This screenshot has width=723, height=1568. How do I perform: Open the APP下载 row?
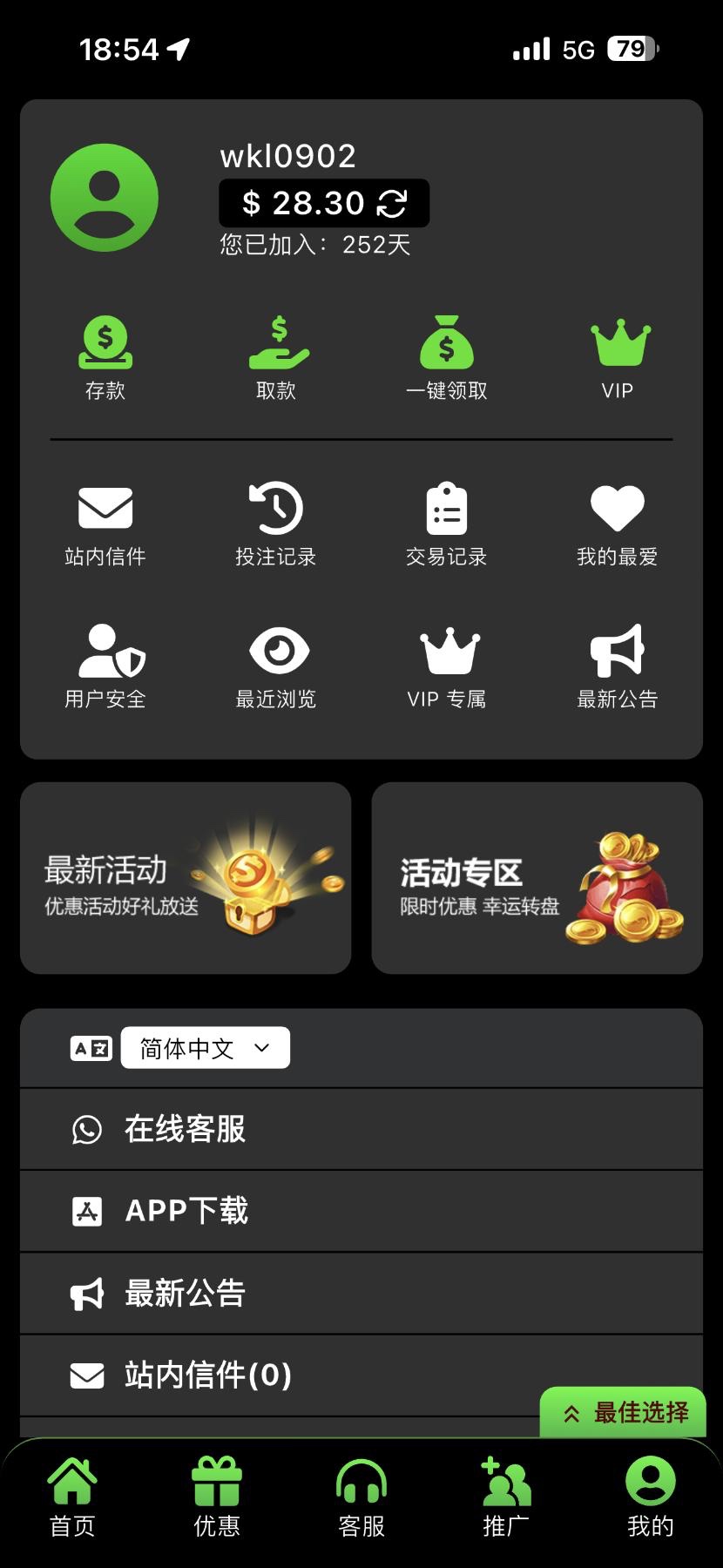pyautogui.click(x=361, y=1211)
